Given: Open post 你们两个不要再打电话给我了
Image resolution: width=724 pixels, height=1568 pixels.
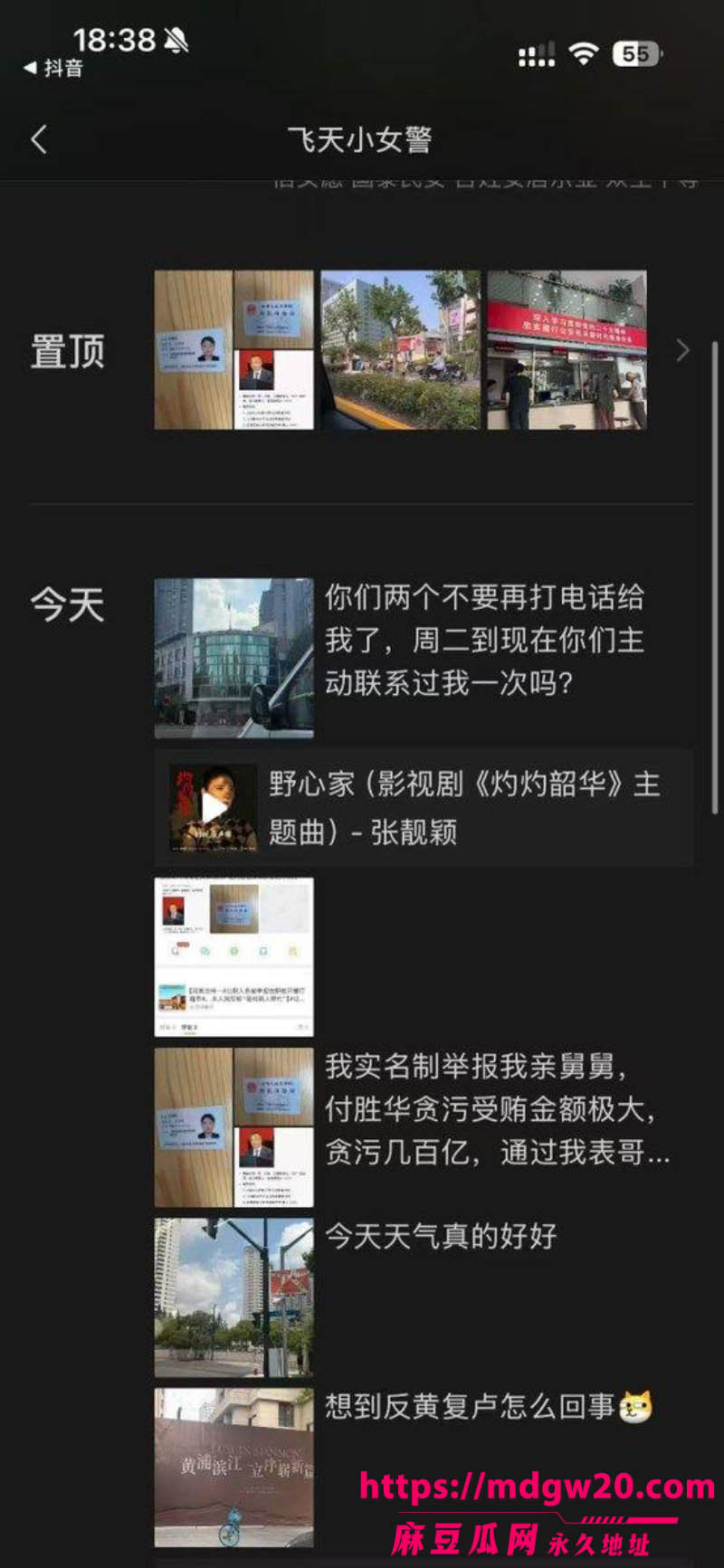Looking at the screenshot, I should [x=424, y=659].
